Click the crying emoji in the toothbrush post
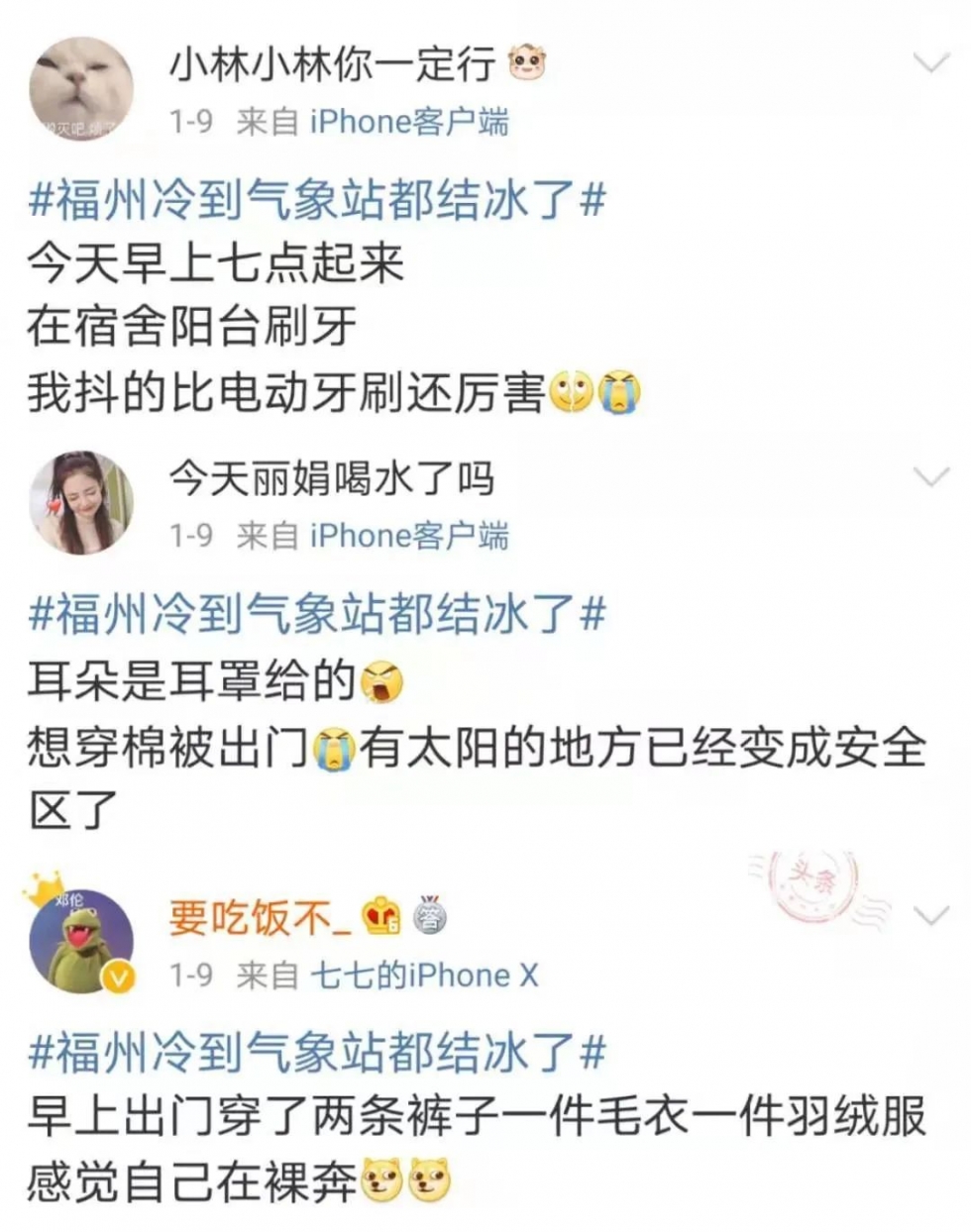Screen dimensions: 971x1232 [x=619, y=391]
